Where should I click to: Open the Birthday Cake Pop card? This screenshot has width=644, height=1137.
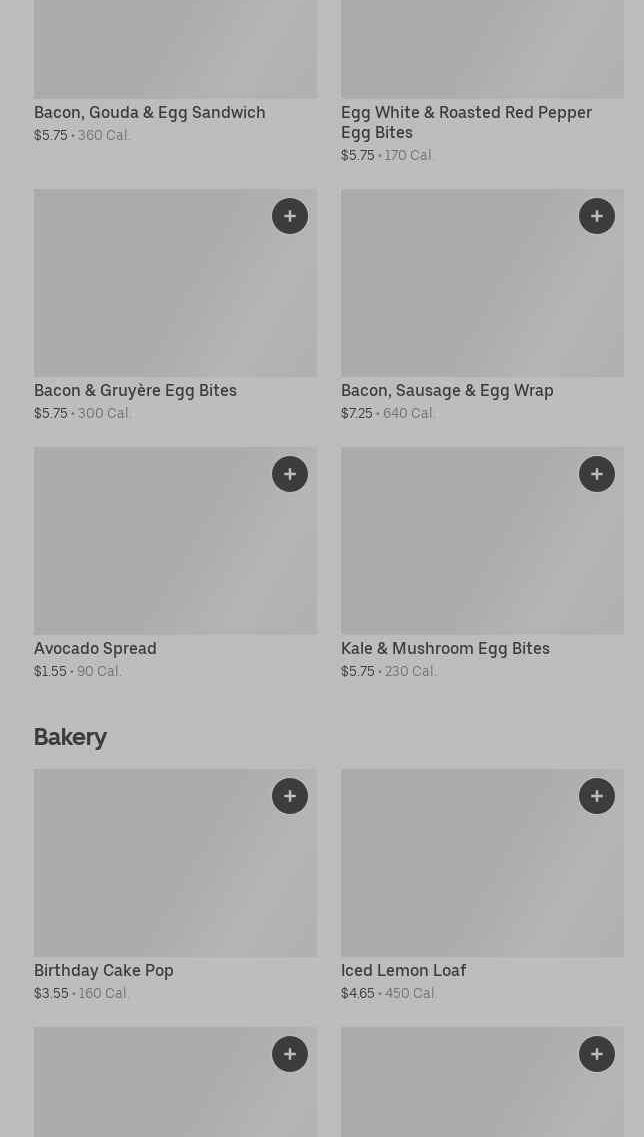click(x=176, y=885)
